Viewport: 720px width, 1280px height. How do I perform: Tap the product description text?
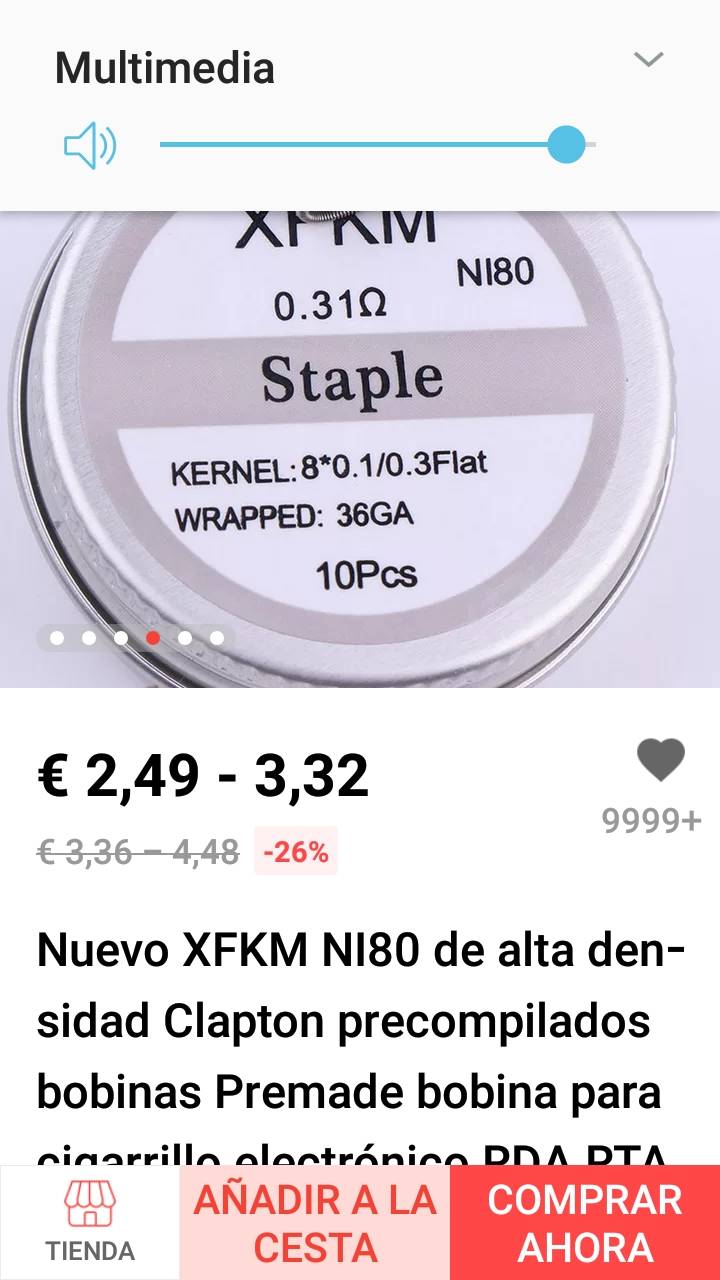(350, 1020)
